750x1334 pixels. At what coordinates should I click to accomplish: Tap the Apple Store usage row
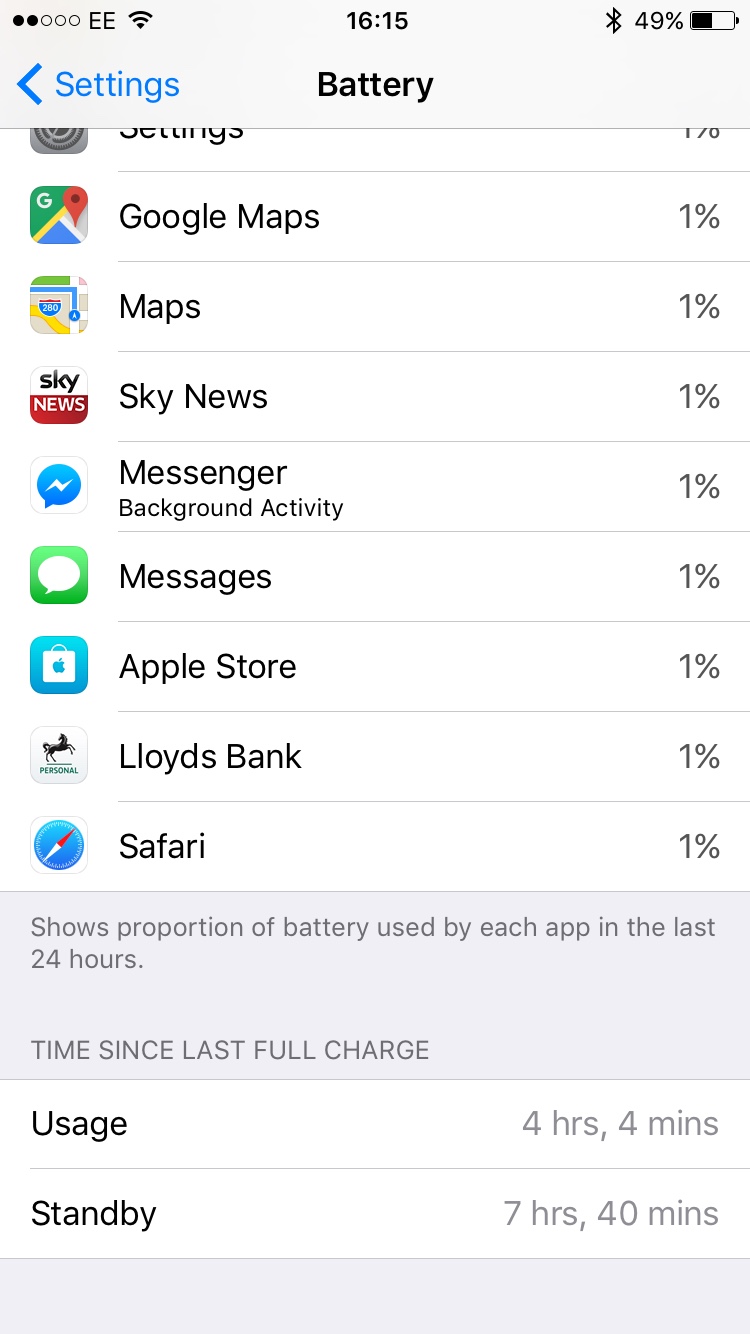[375, 667]
